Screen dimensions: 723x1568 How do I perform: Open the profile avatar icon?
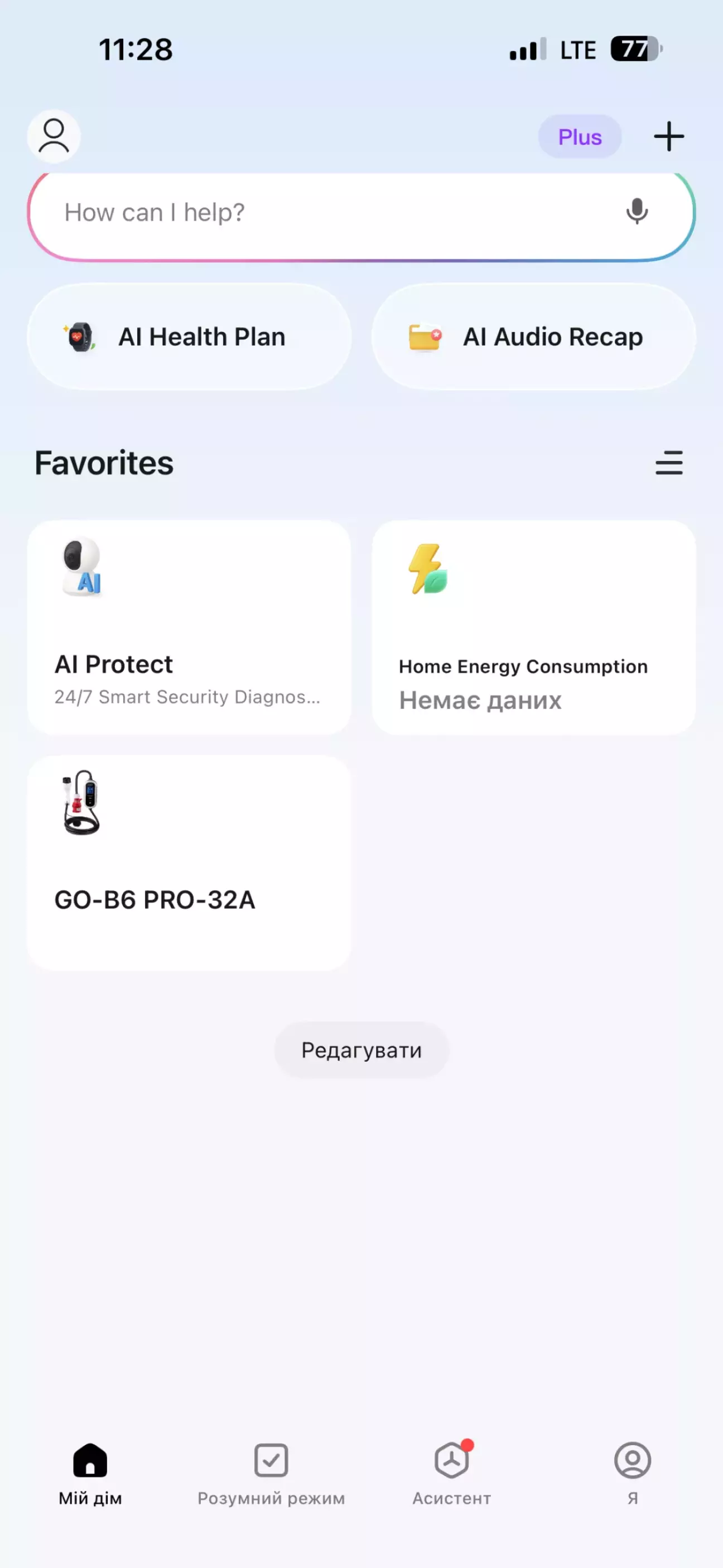(x=54, y=136)
